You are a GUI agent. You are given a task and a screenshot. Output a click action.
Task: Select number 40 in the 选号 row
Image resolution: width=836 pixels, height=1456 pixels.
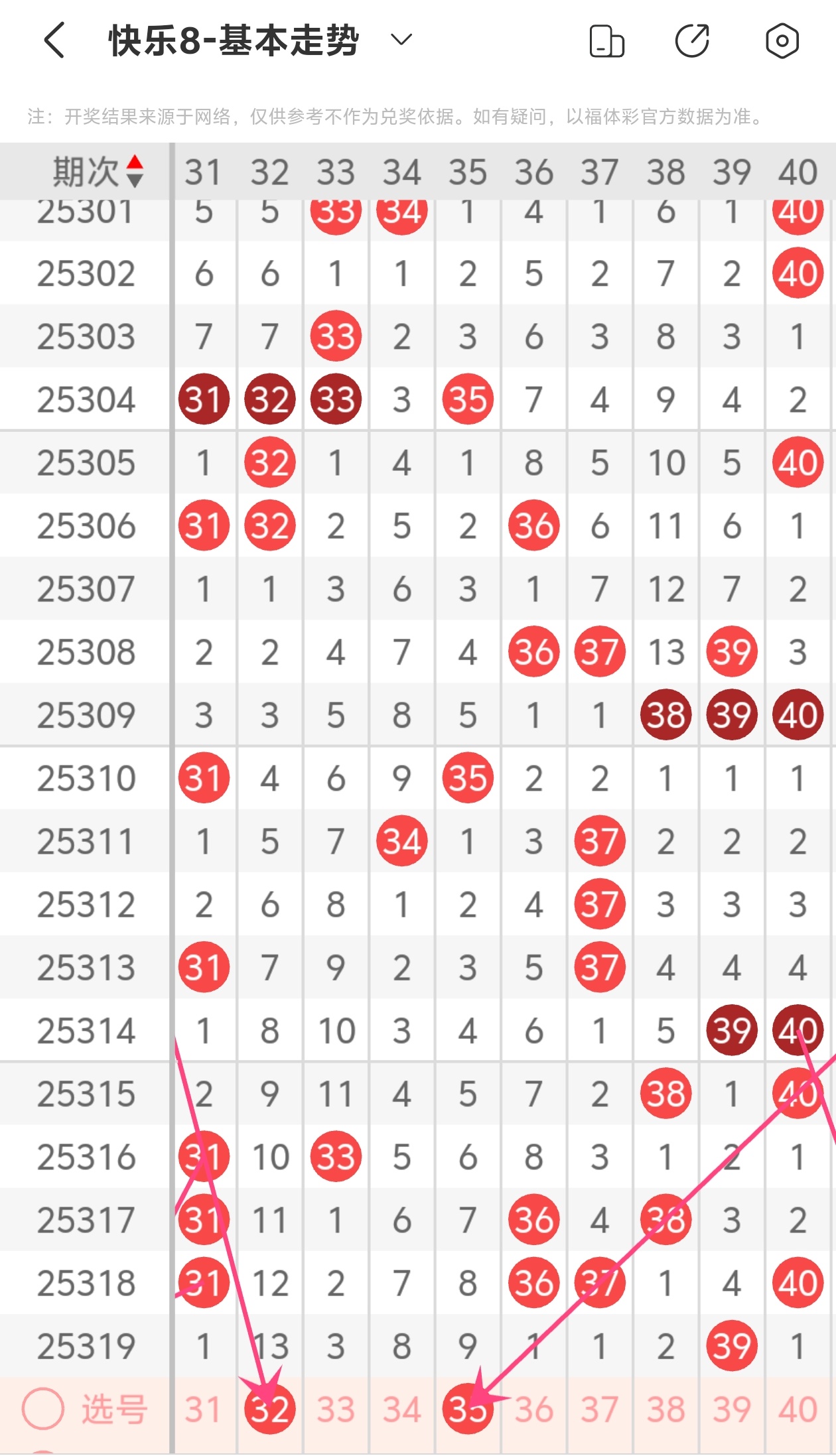click(798, 1410)
